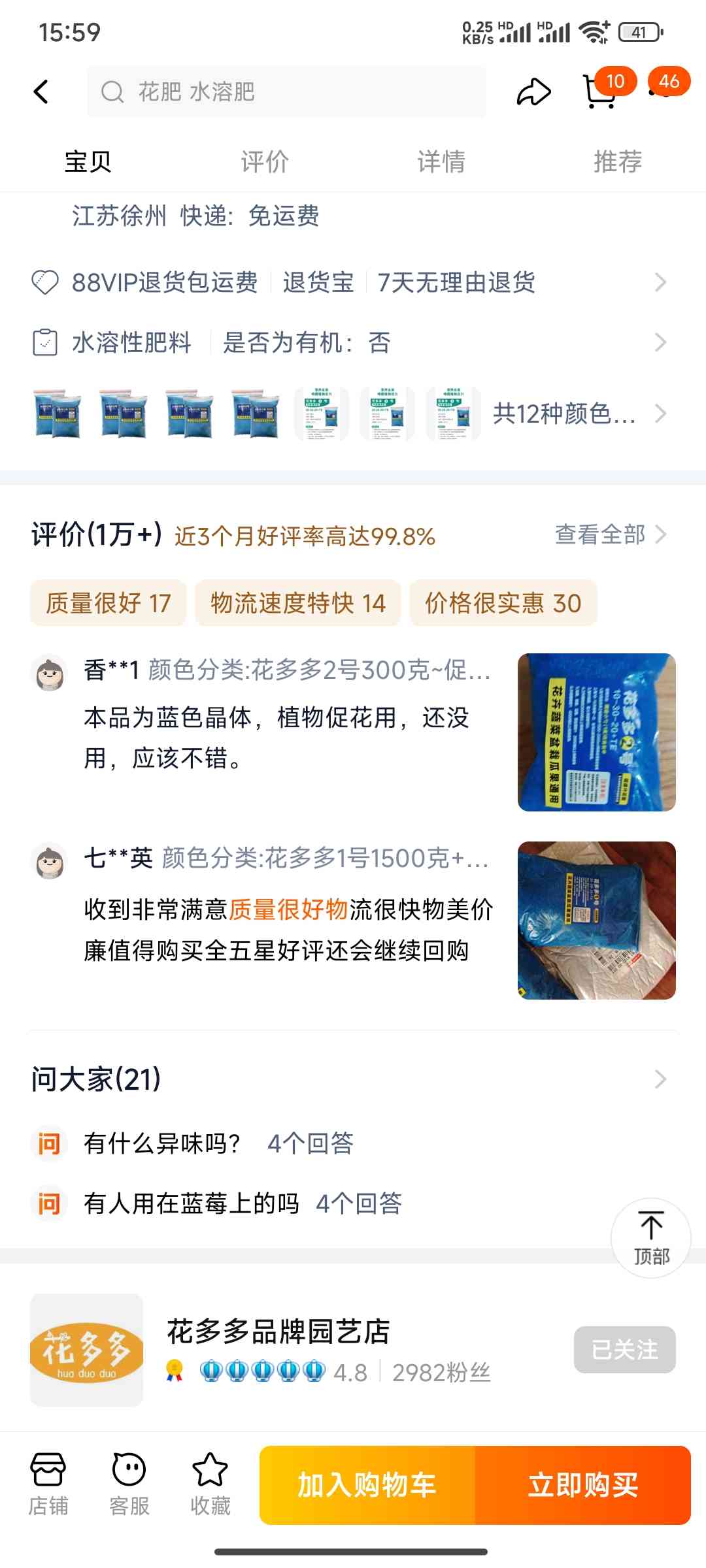View all reviews via 查看全部
This screenshot has height=1568, width=706.
[x=611, y=534]
